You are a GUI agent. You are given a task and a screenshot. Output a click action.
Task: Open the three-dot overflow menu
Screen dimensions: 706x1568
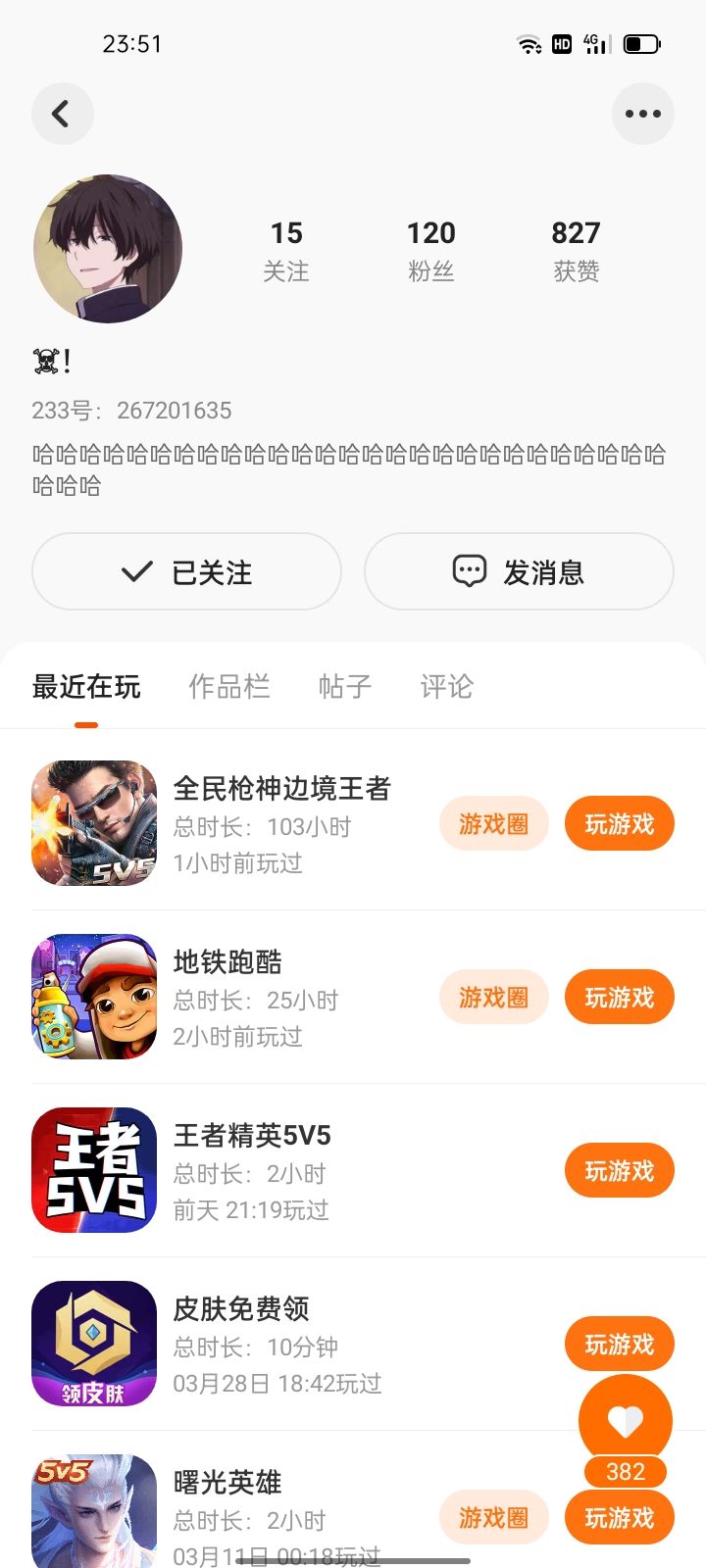coord(642,114)
